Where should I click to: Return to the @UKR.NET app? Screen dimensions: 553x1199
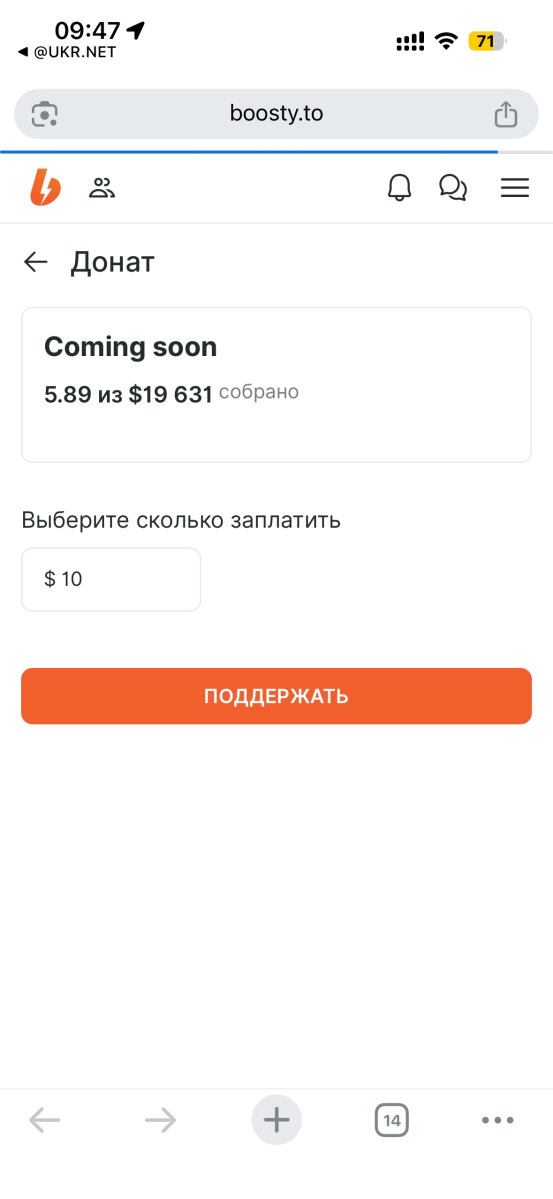66,52
